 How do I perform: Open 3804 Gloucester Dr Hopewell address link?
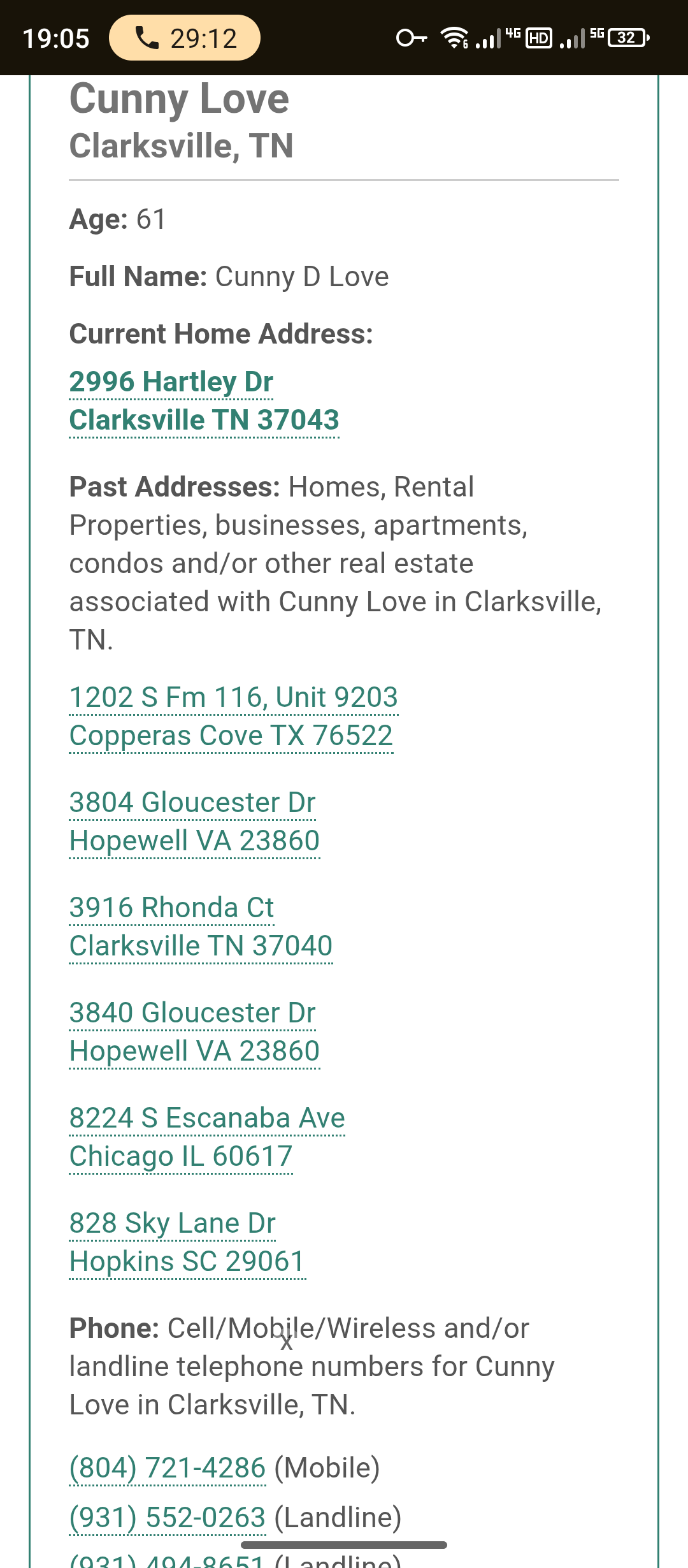tap(194, 821)
